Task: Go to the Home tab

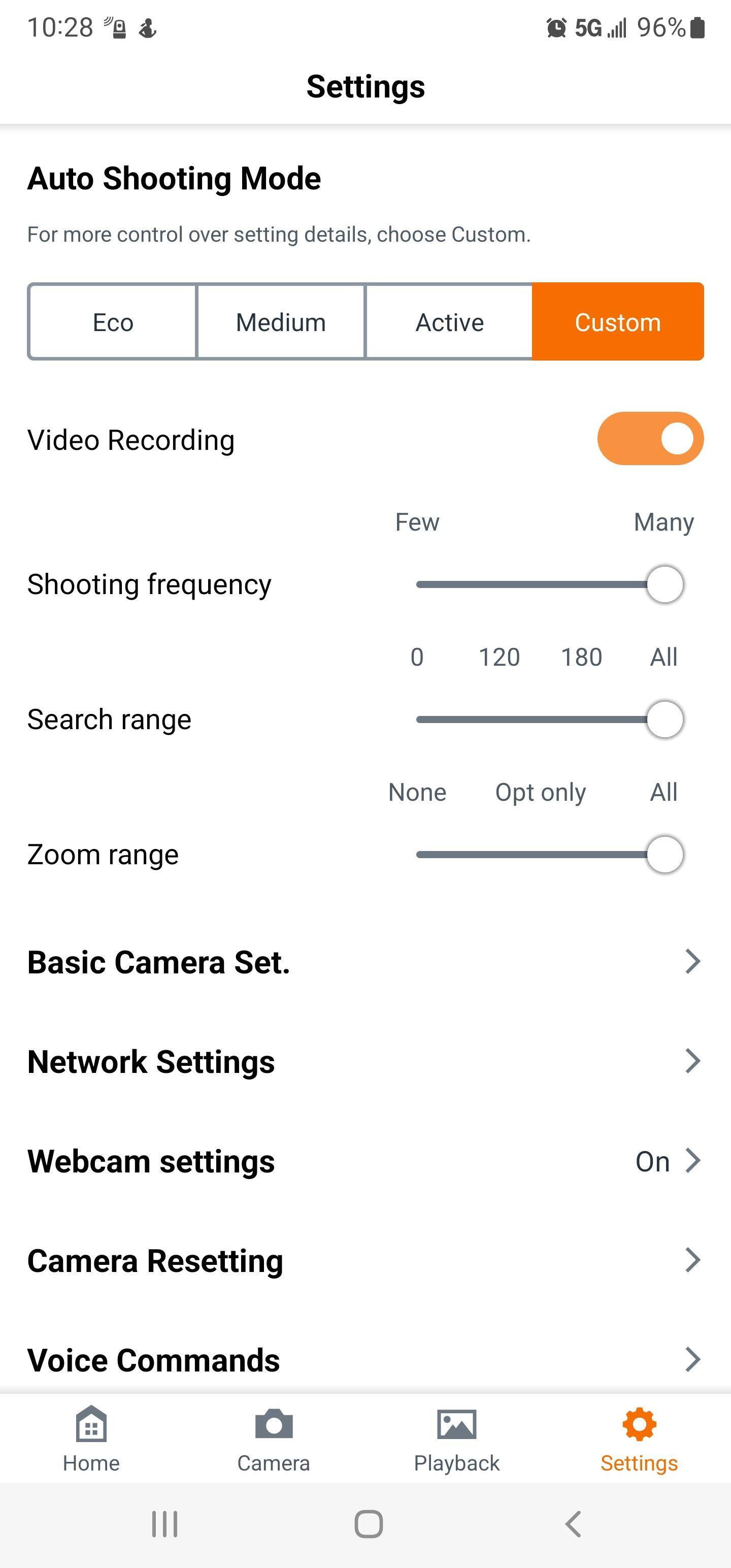Action: pos(91,1439)
